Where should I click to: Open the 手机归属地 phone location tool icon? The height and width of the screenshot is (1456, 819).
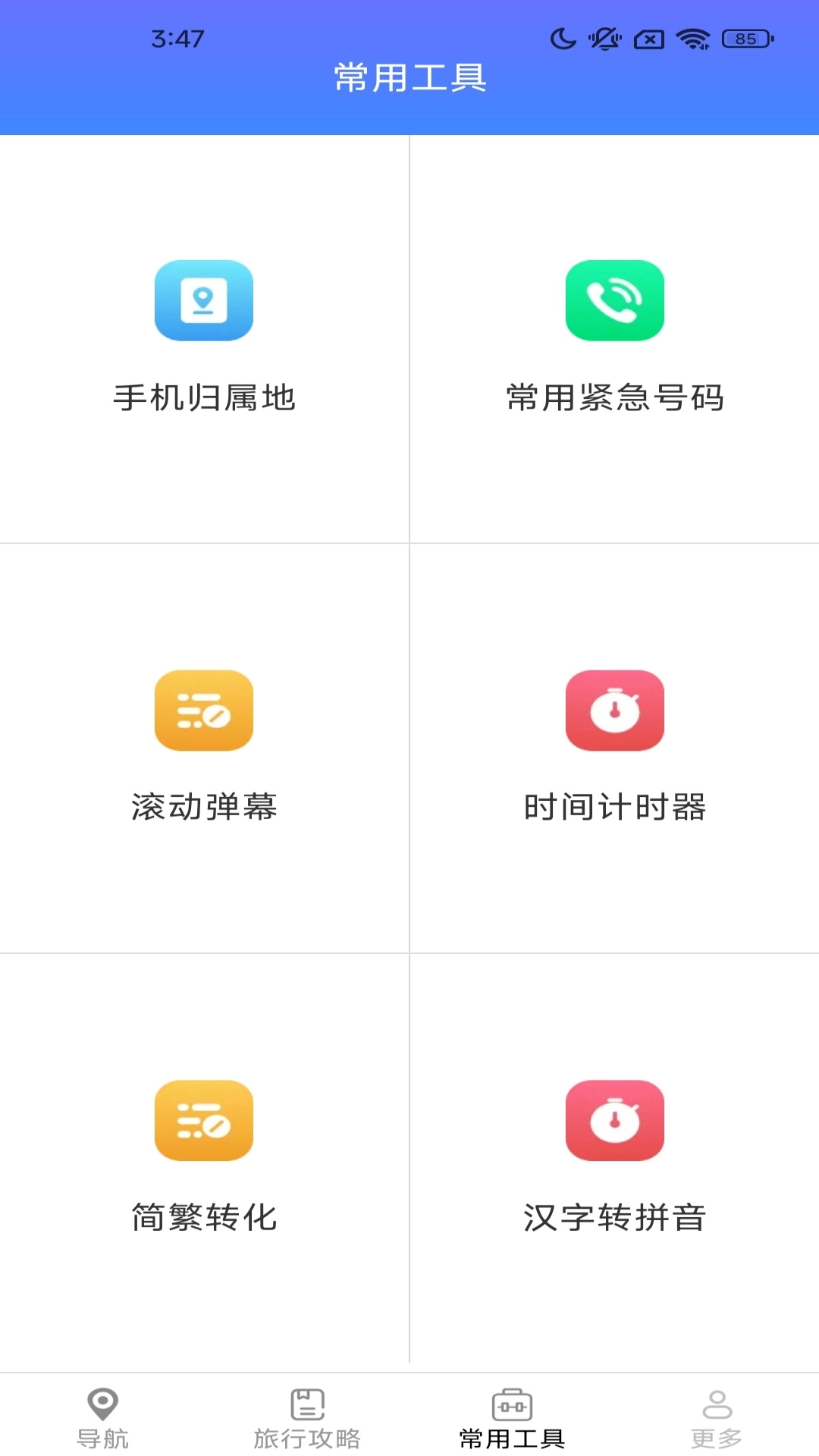click(x=203, y=301)
